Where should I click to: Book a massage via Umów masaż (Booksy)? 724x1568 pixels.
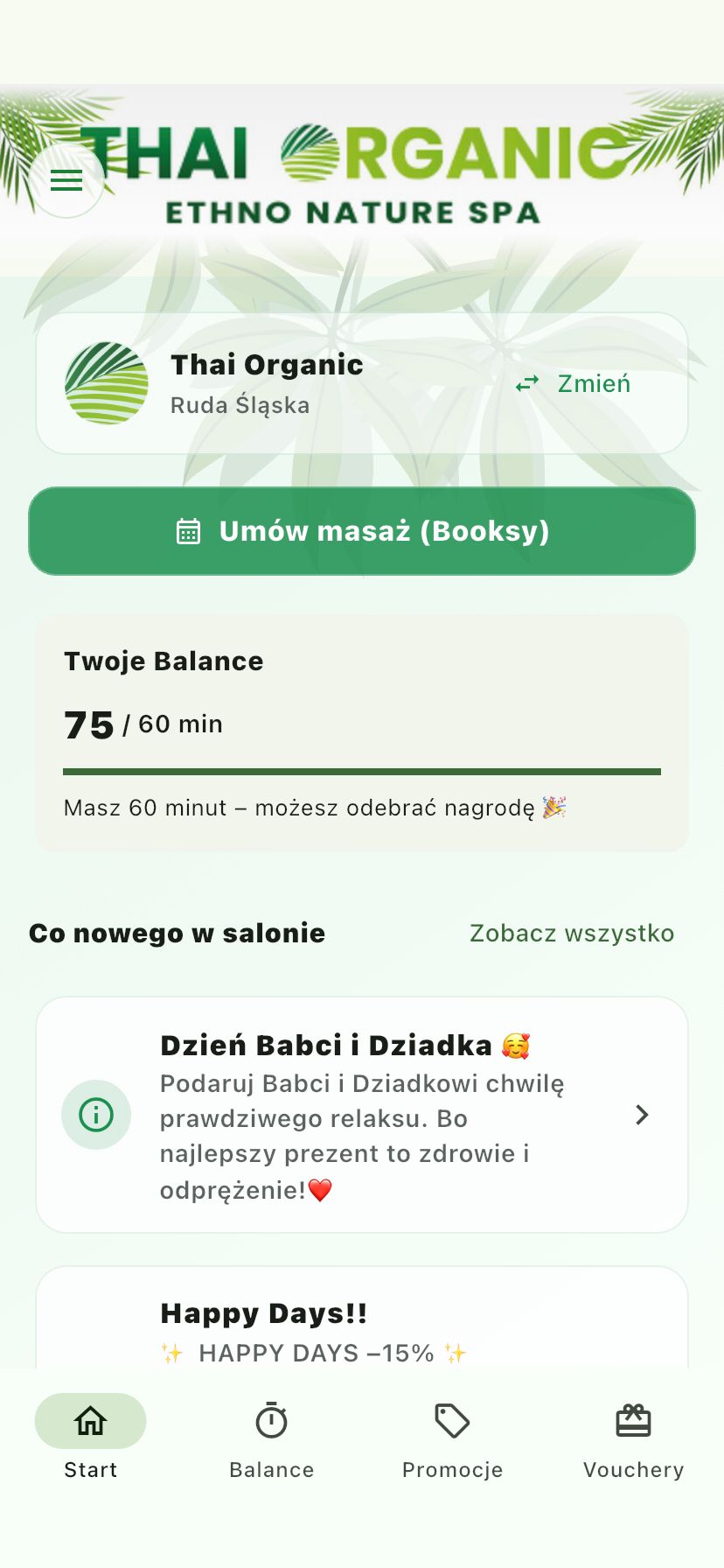(x=362, y=531)
